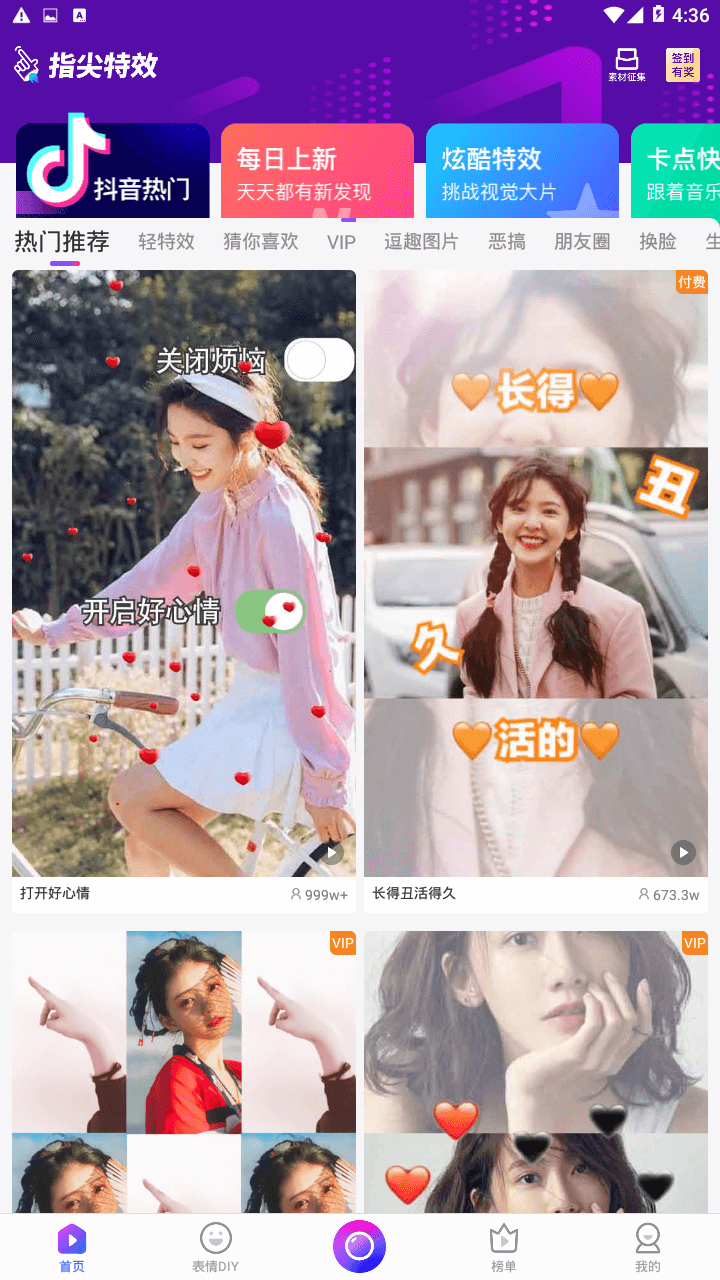
Task: Open the VIP pointing-hand collage template
Action: pos(184,1072)
